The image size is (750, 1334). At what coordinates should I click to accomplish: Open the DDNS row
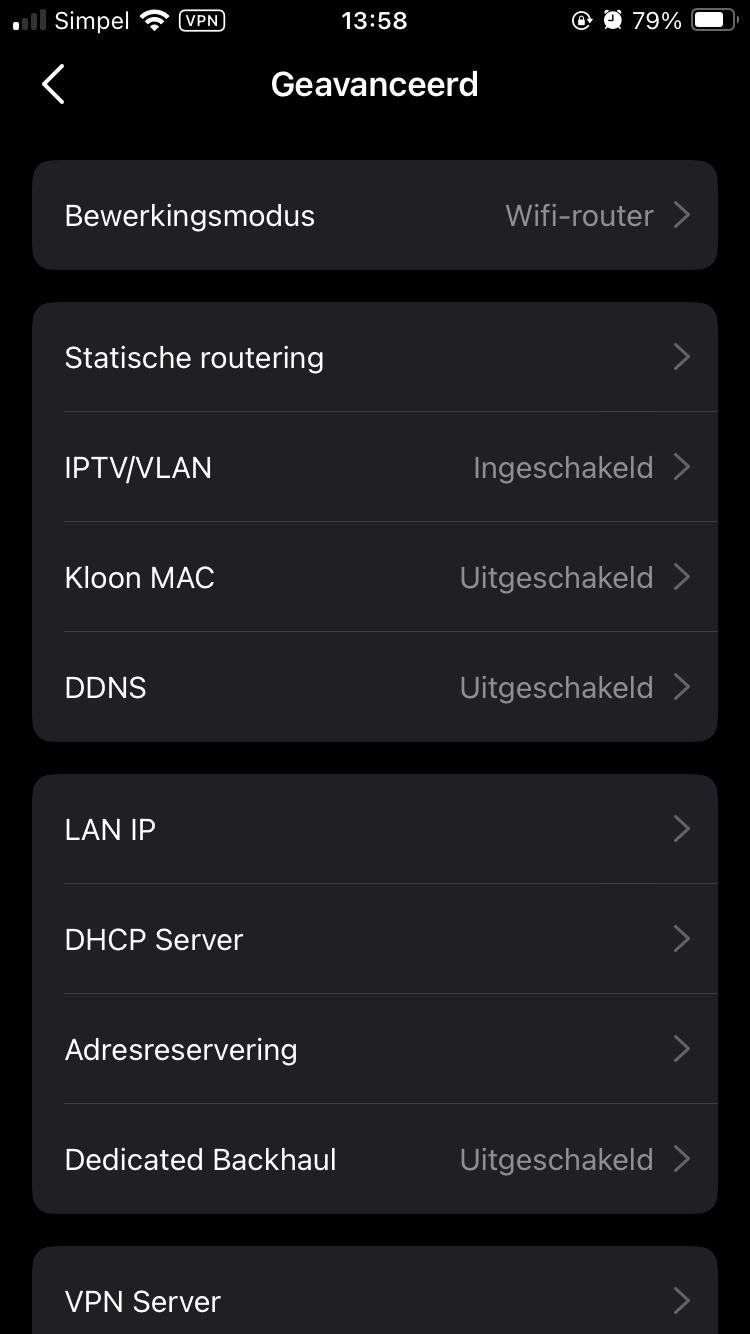coord(375,687)
